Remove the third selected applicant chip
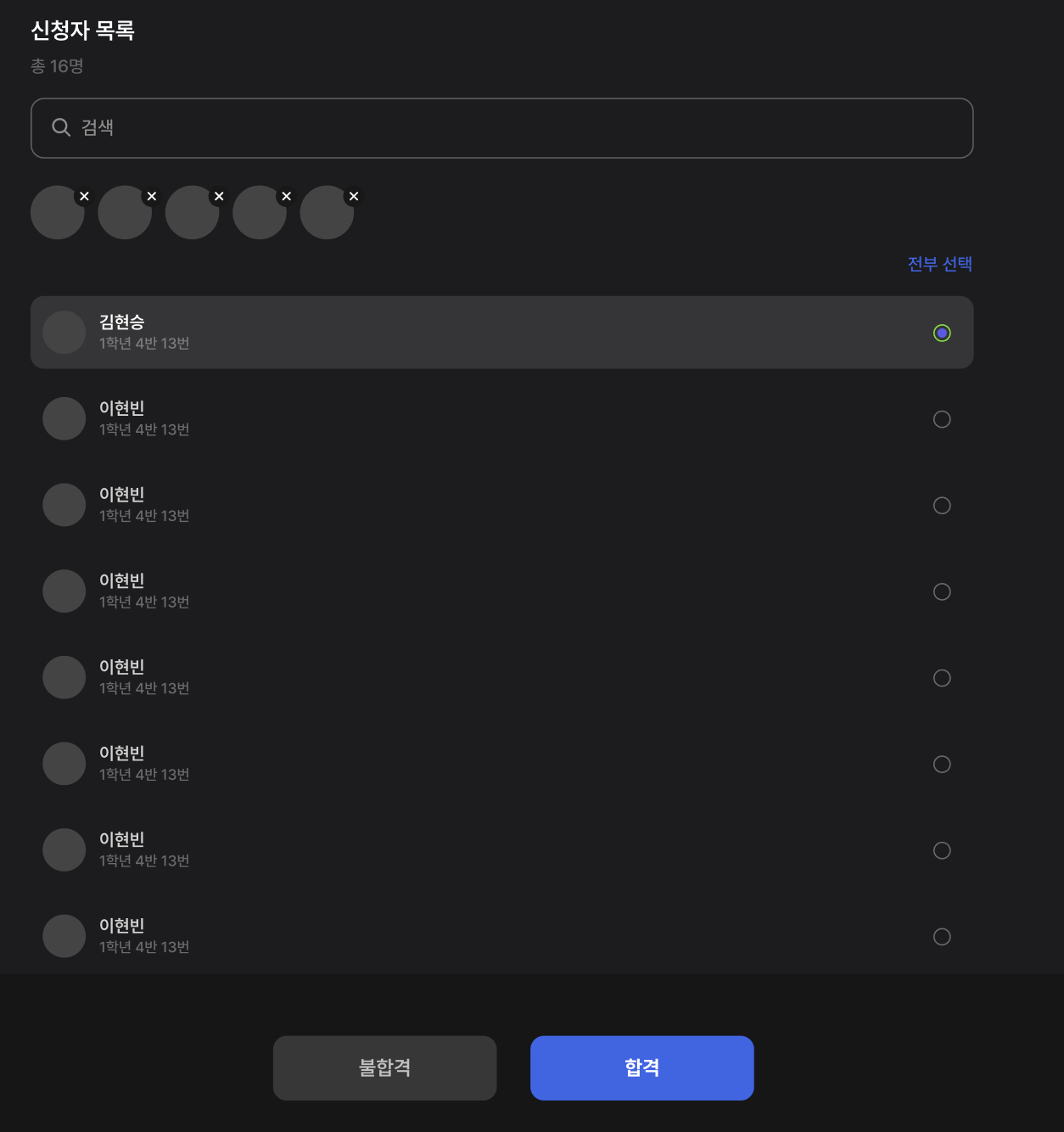Image resolution: width=1064 pixels, height=1132 pixels. point(219,195)
